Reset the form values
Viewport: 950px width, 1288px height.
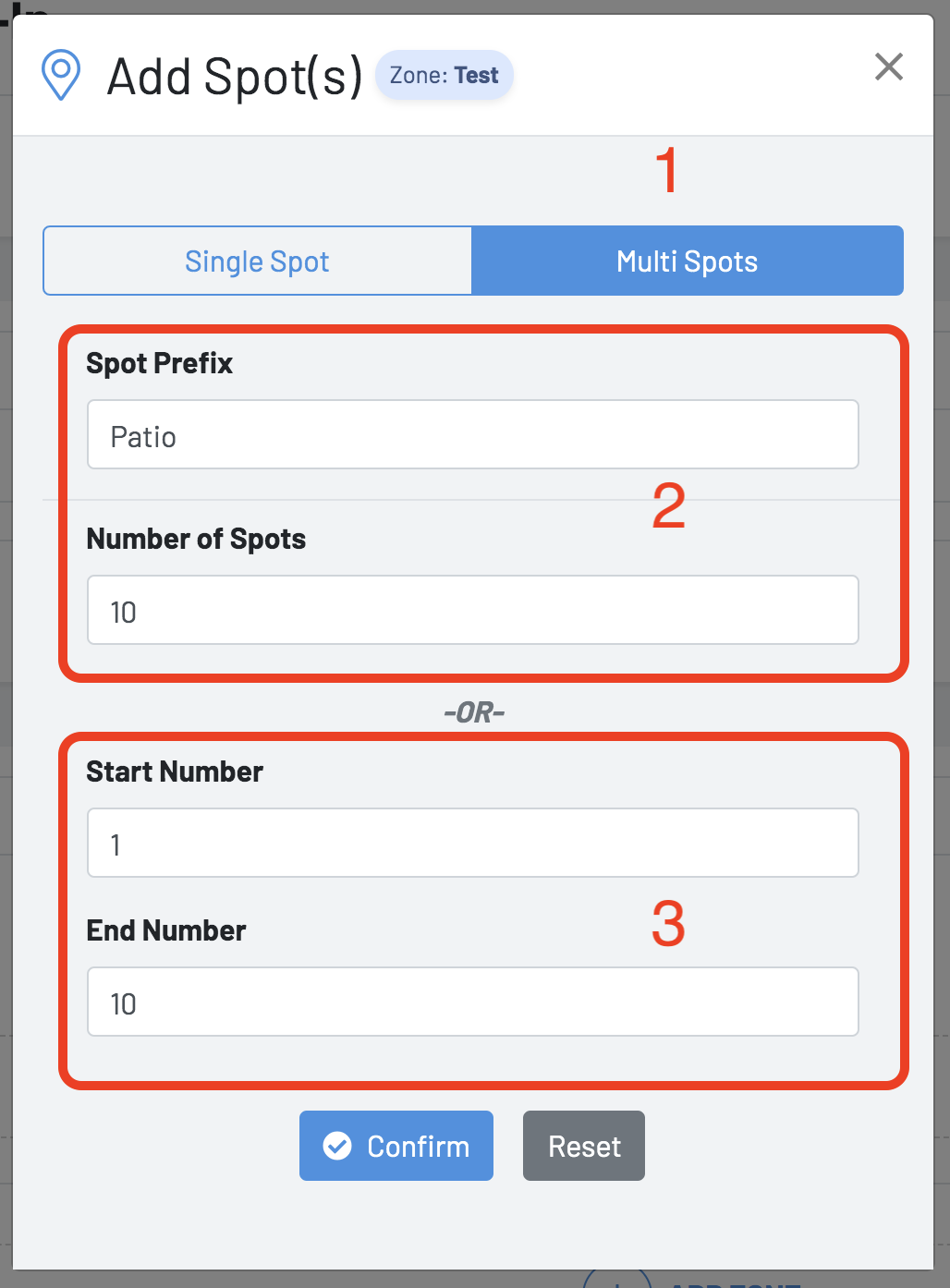[x=583, y=1146]
